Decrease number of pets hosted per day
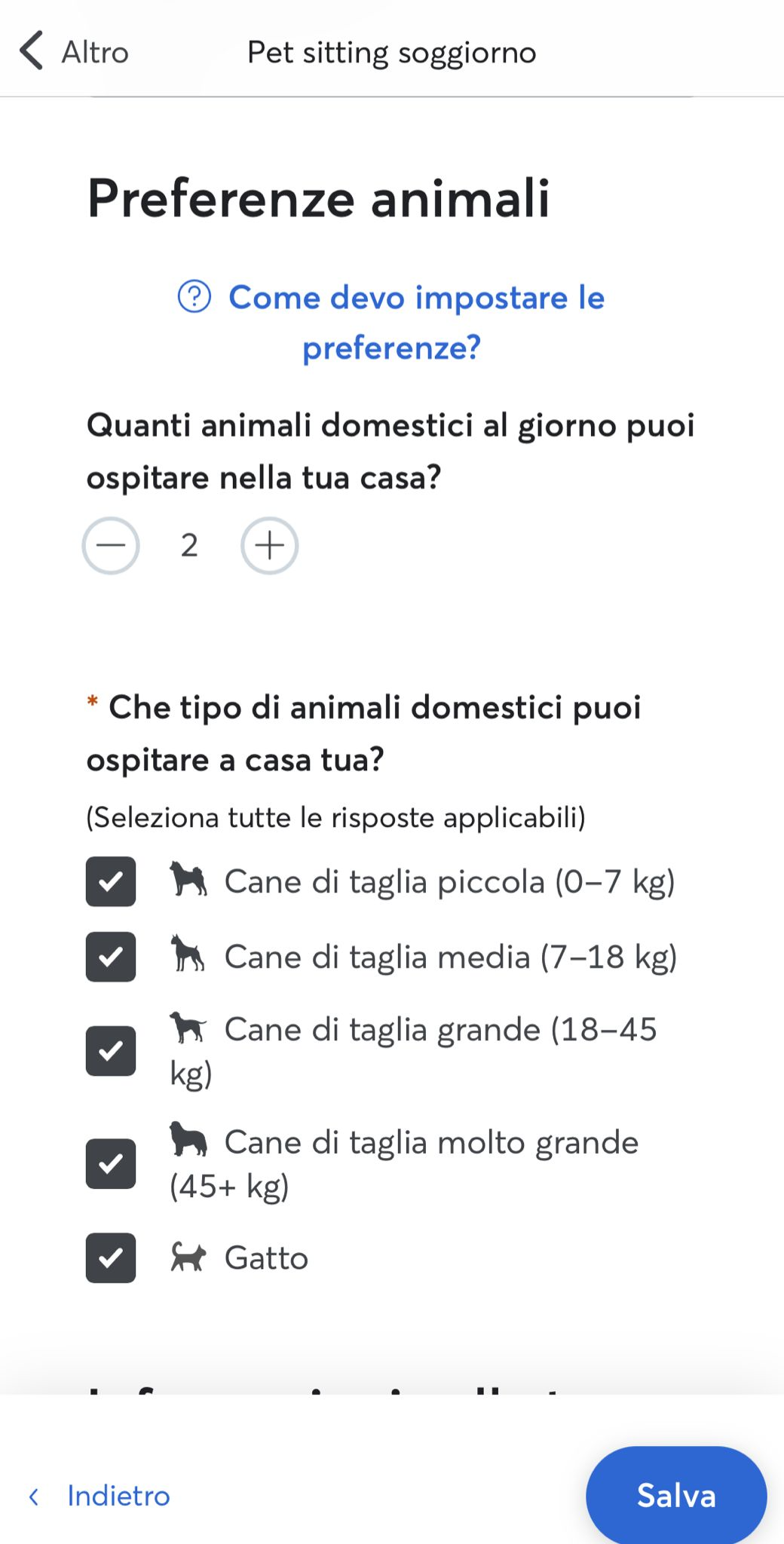Viewport: 784px width, 1544px height. 111,545
